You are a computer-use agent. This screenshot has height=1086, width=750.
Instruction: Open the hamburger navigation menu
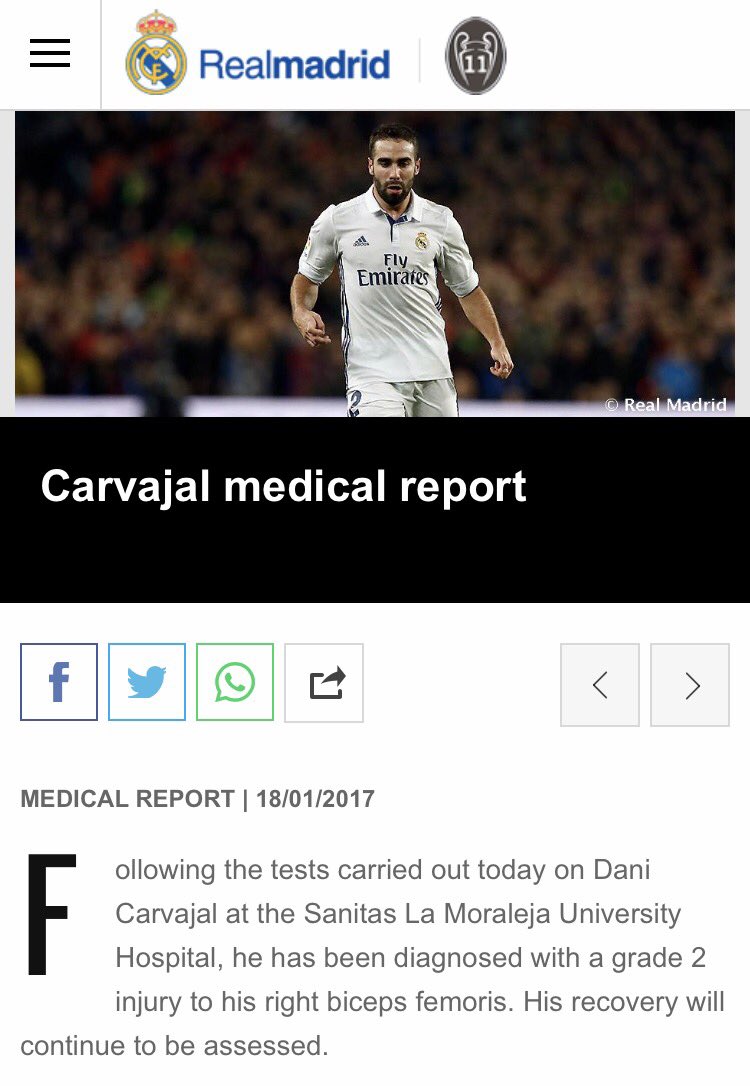pyautogui.click(x=50, y=53)
